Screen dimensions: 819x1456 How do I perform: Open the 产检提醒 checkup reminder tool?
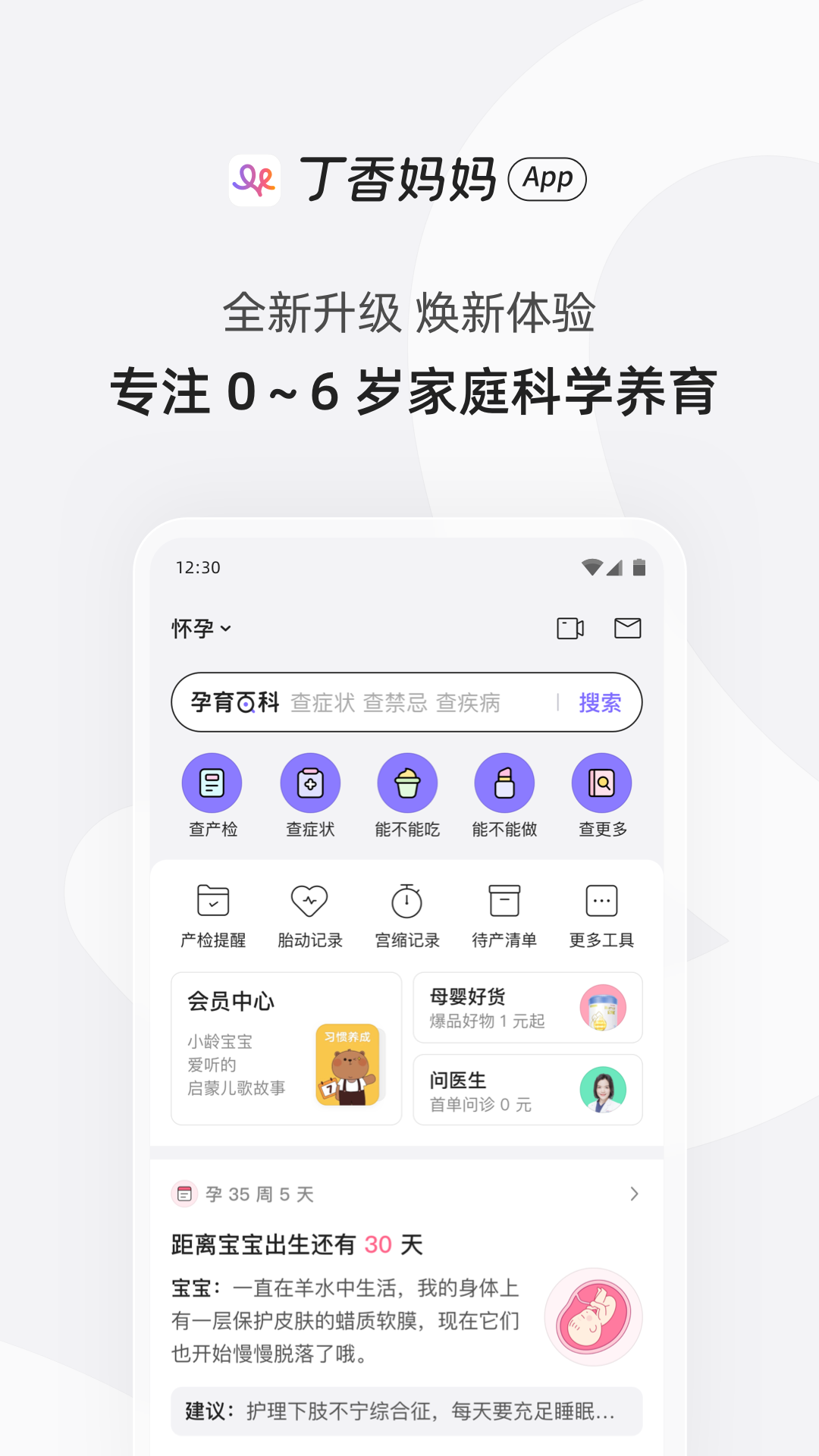coord(212,914)
